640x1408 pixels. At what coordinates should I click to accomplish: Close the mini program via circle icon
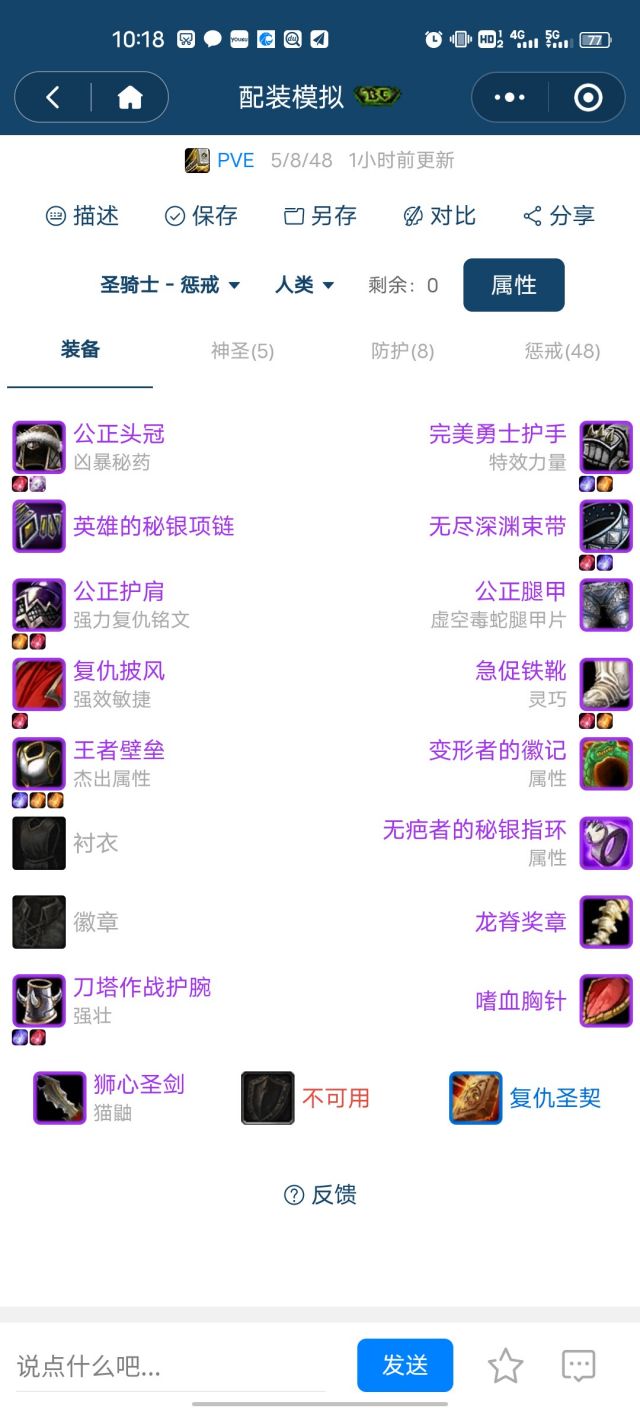click(x=587, y=97)
